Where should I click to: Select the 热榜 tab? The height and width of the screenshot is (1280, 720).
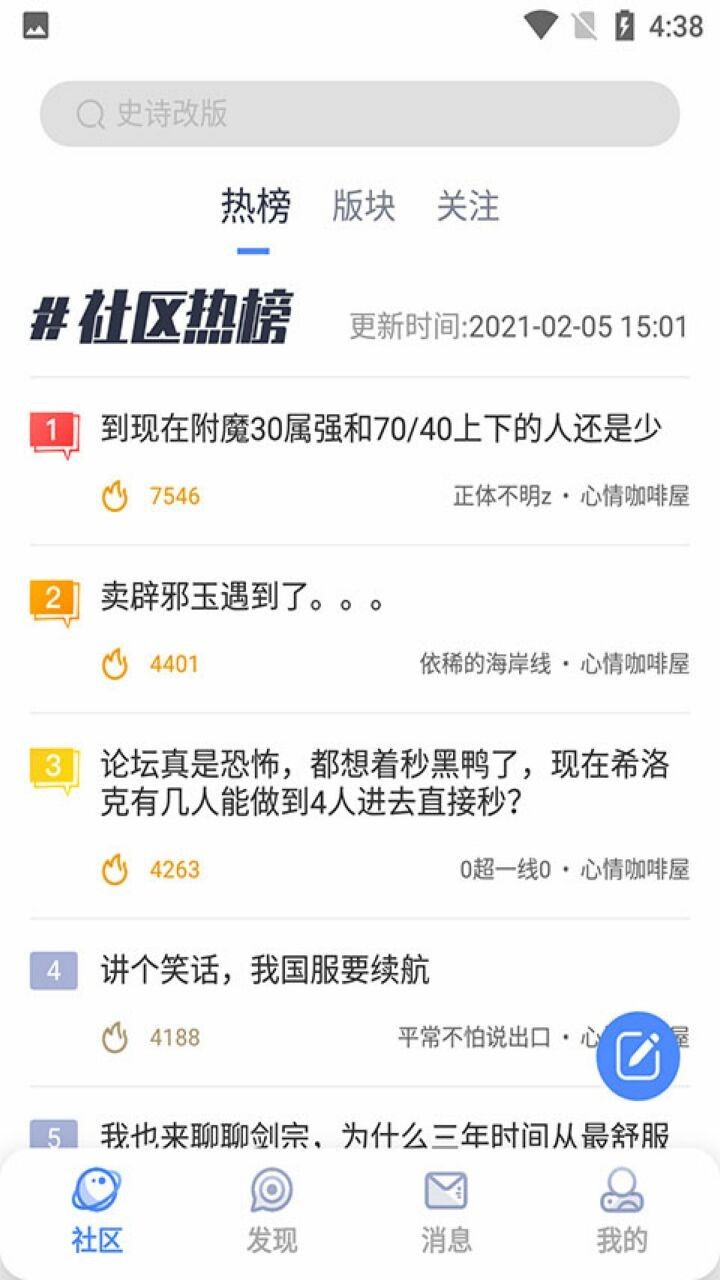[255, 207]
